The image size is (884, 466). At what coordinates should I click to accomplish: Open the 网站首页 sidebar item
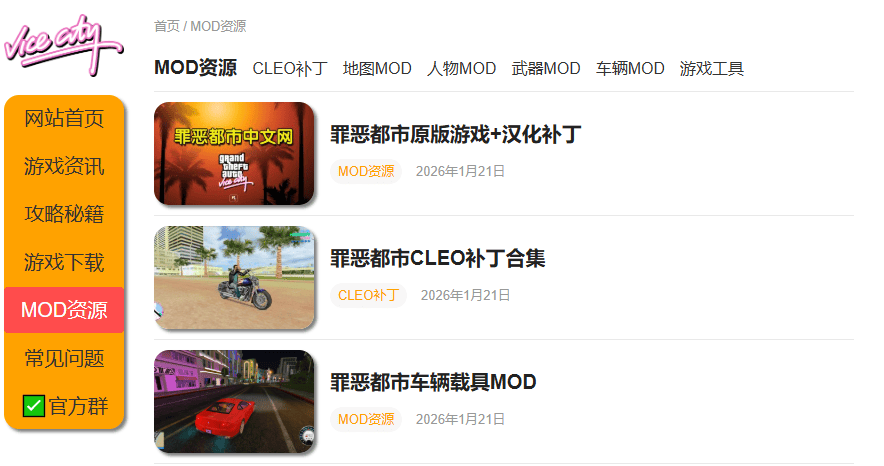64,119
